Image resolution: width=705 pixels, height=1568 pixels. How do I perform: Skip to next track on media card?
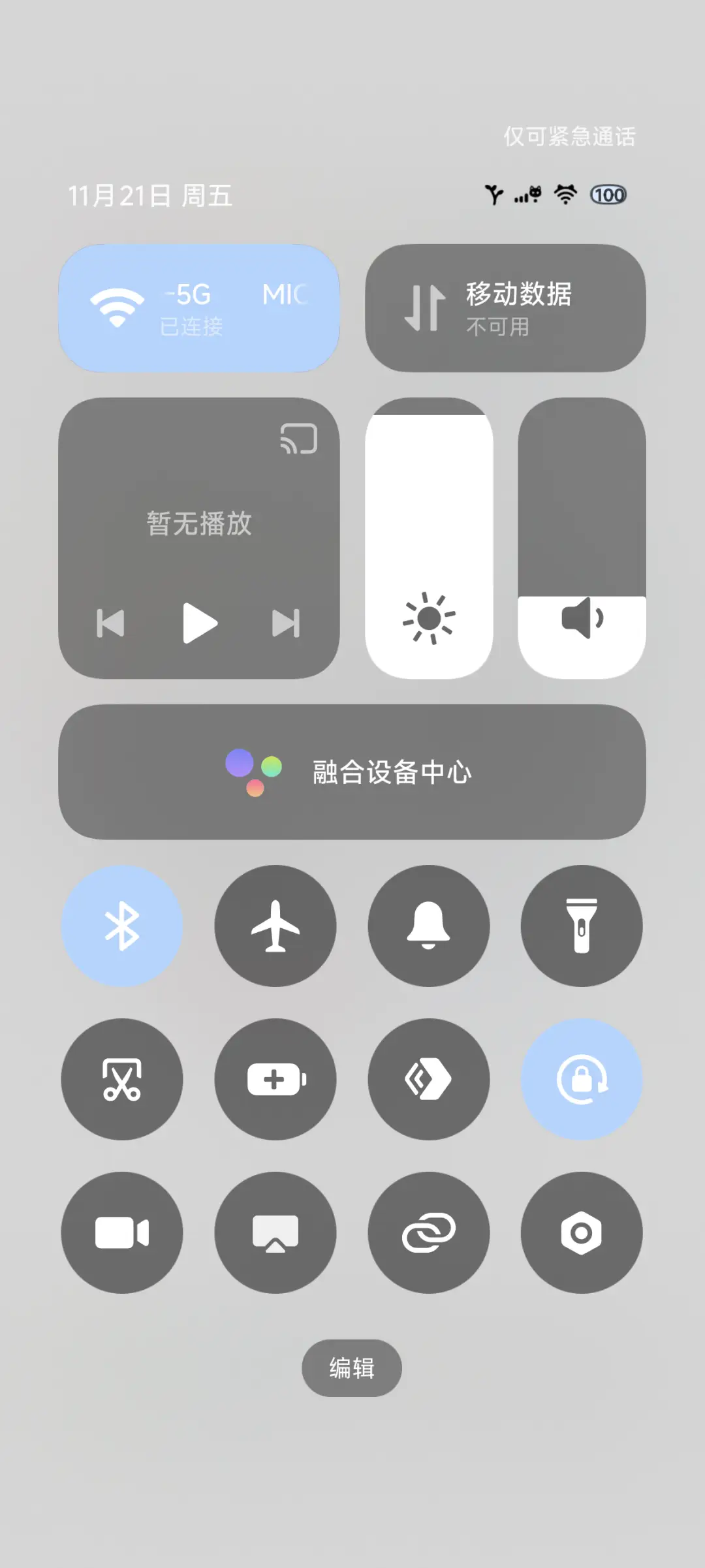pos(287,623)
